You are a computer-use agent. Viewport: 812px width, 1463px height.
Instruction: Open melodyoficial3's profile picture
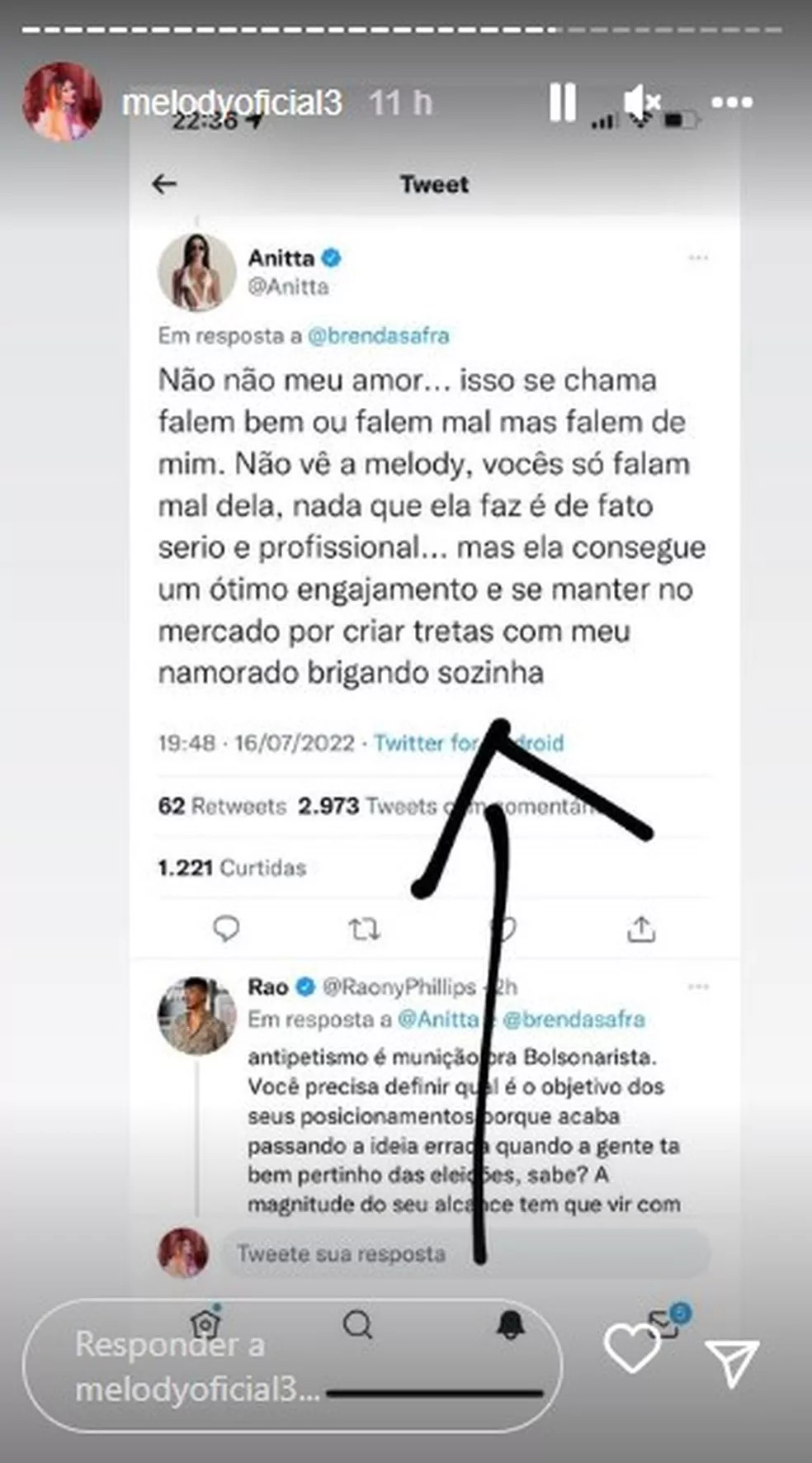pyautogui.click(x=63, y=102)
